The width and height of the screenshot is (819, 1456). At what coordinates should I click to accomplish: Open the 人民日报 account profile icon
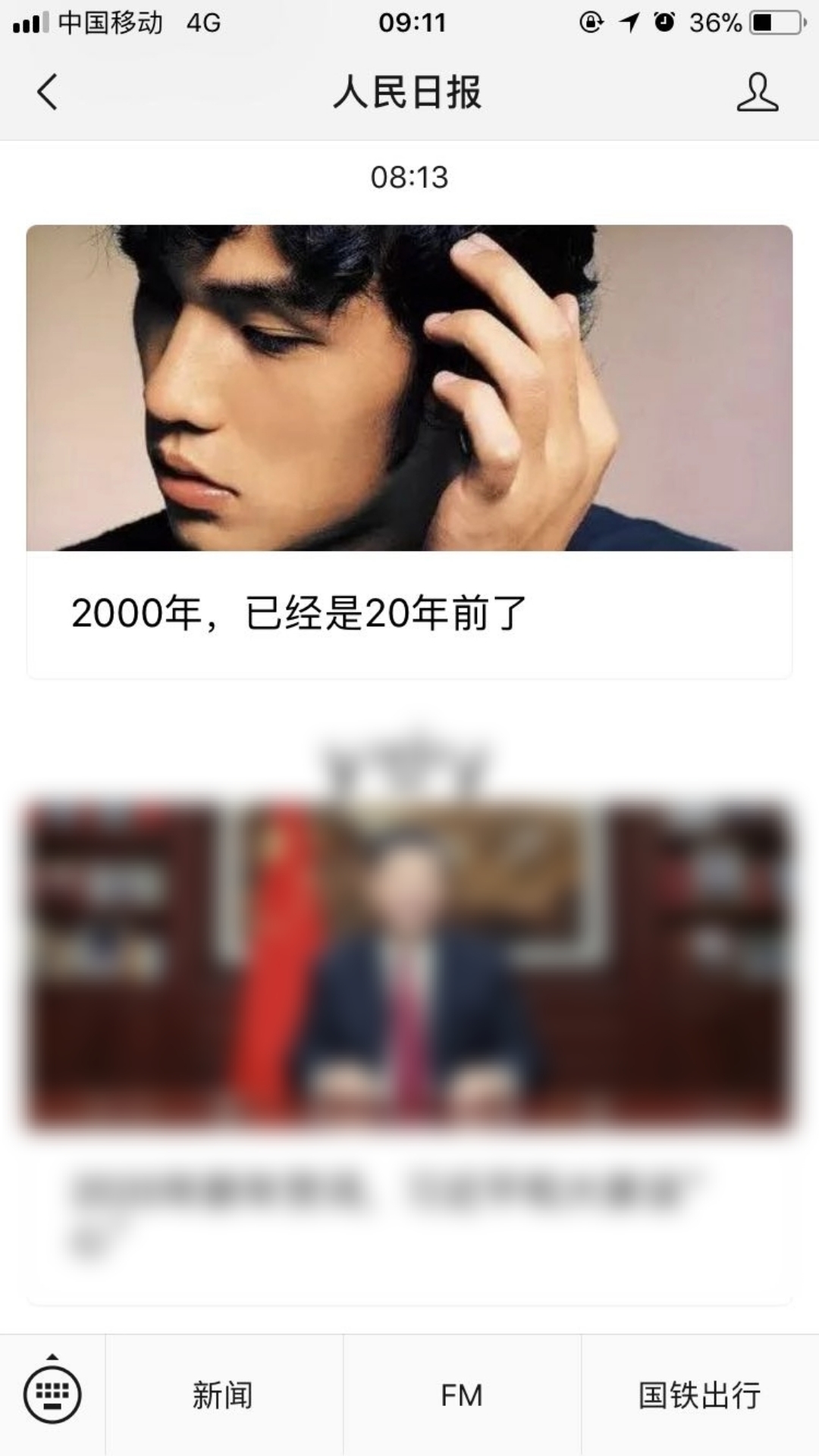tap(757, 92)
